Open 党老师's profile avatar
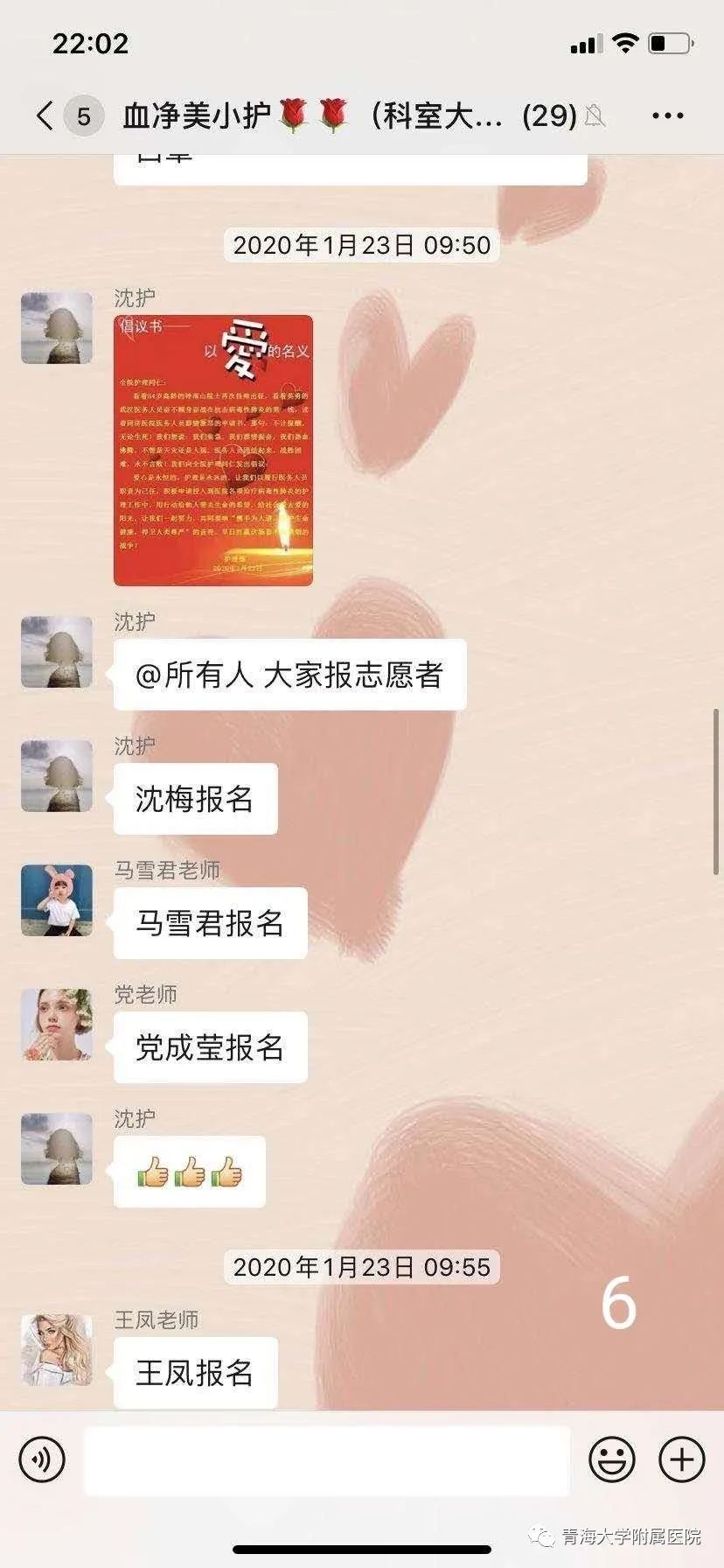Image resolution: width=724 pixels, height=1568 pixels. (57, 1025)
